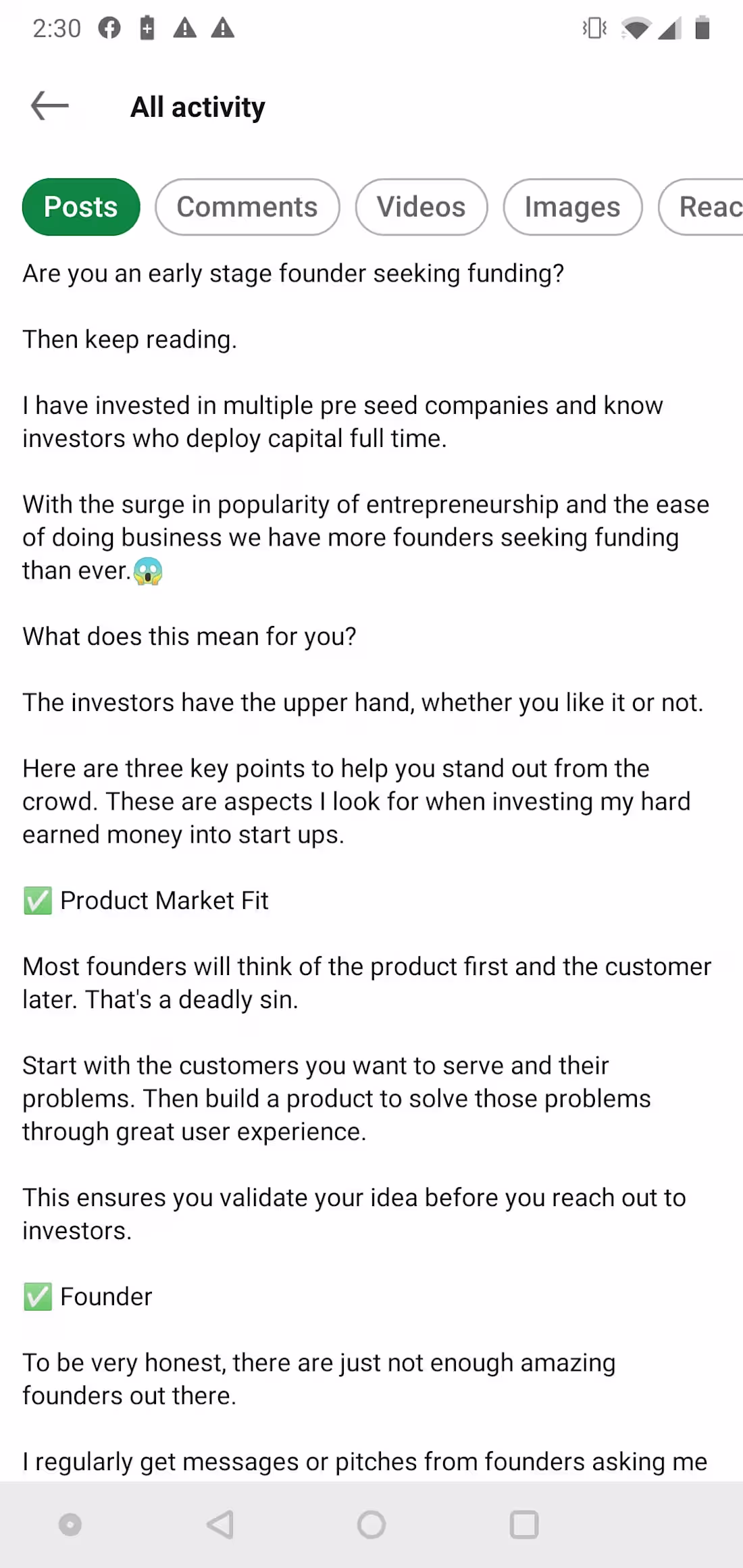
Task: Tap the dot icon in the navigation bar
Action: pyautogui.click(x=70, y=1524)
